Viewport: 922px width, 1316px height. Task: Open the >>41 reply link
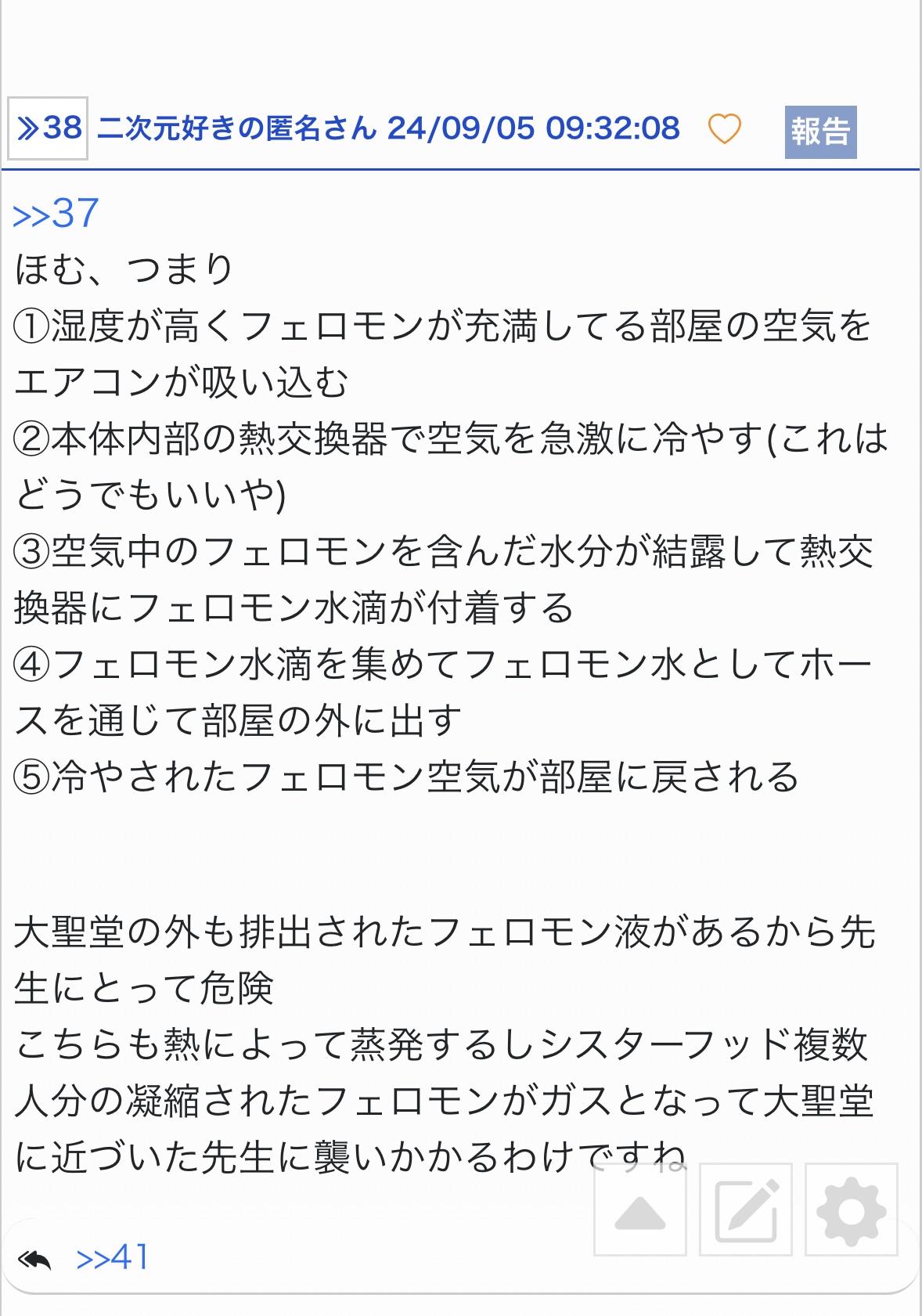tap(112, 1258)
